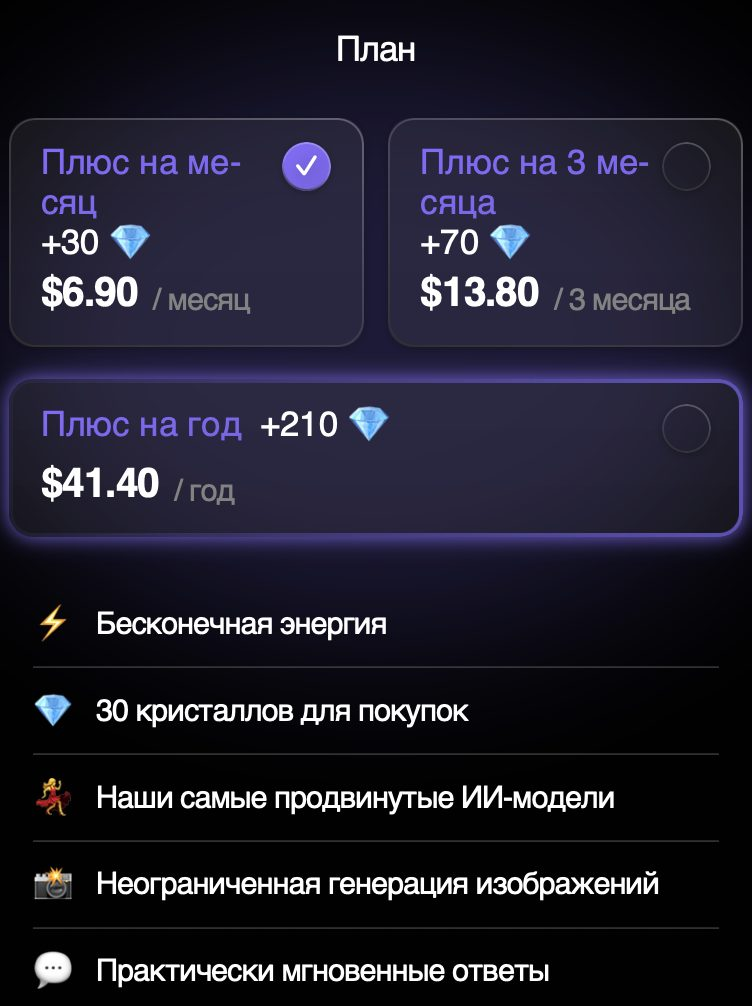Select the Плюс на месяц plan
The image size is (752, 1006).
pyautogui.click(x=186, y=233)
